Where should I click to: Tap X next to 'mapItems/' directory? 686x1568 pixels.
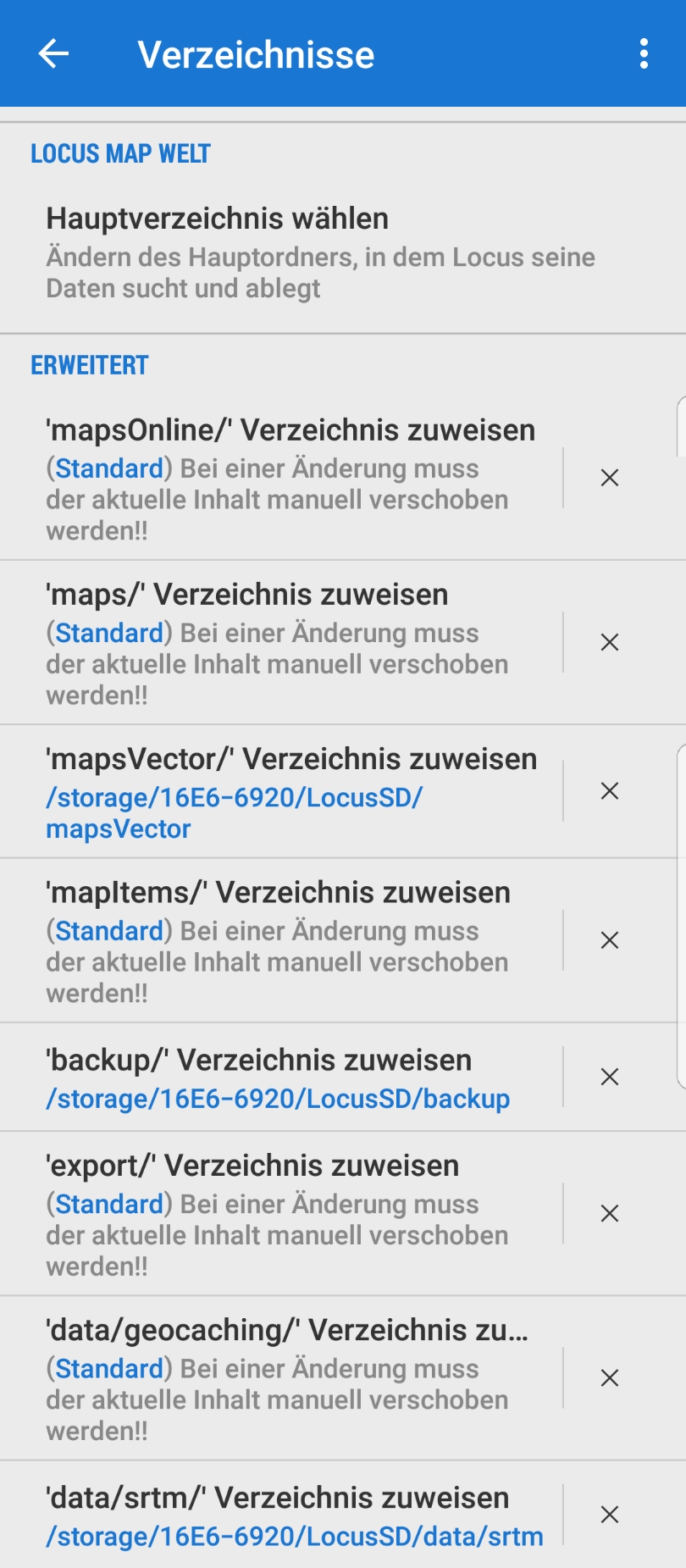tap(610, 940)
